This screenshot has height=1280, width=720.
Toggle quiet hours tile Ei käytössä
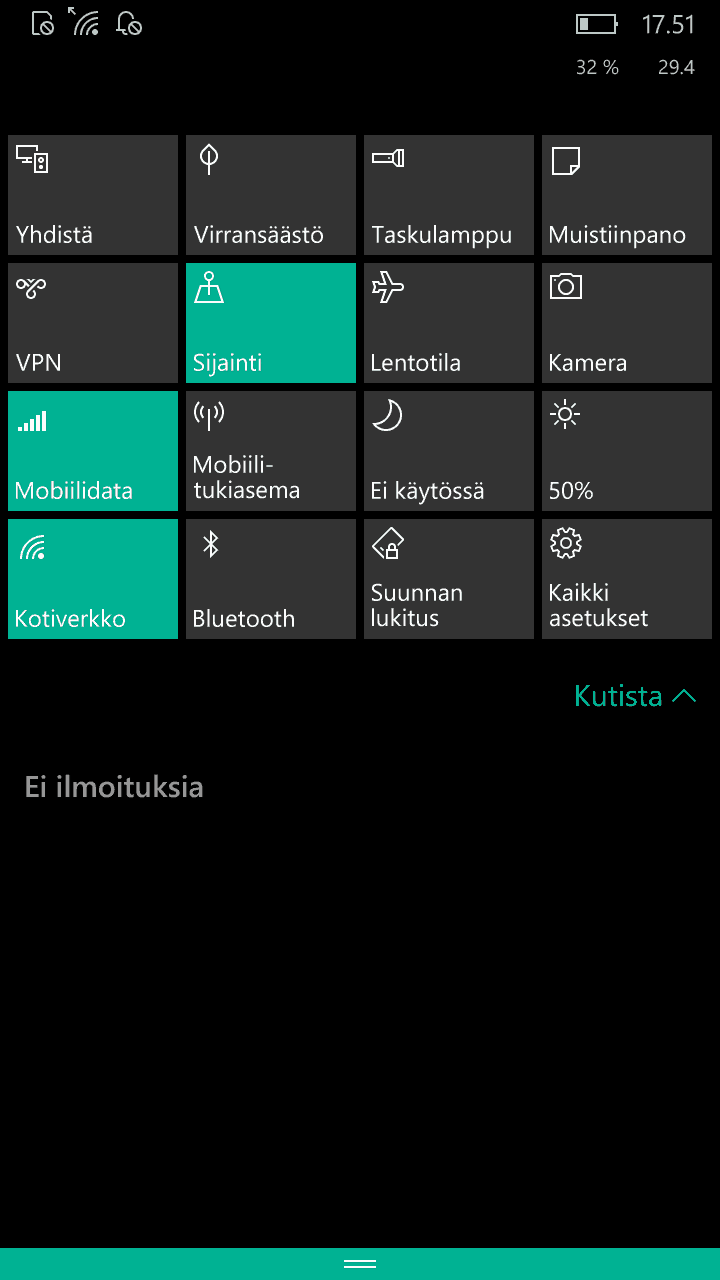click(449, 451)
